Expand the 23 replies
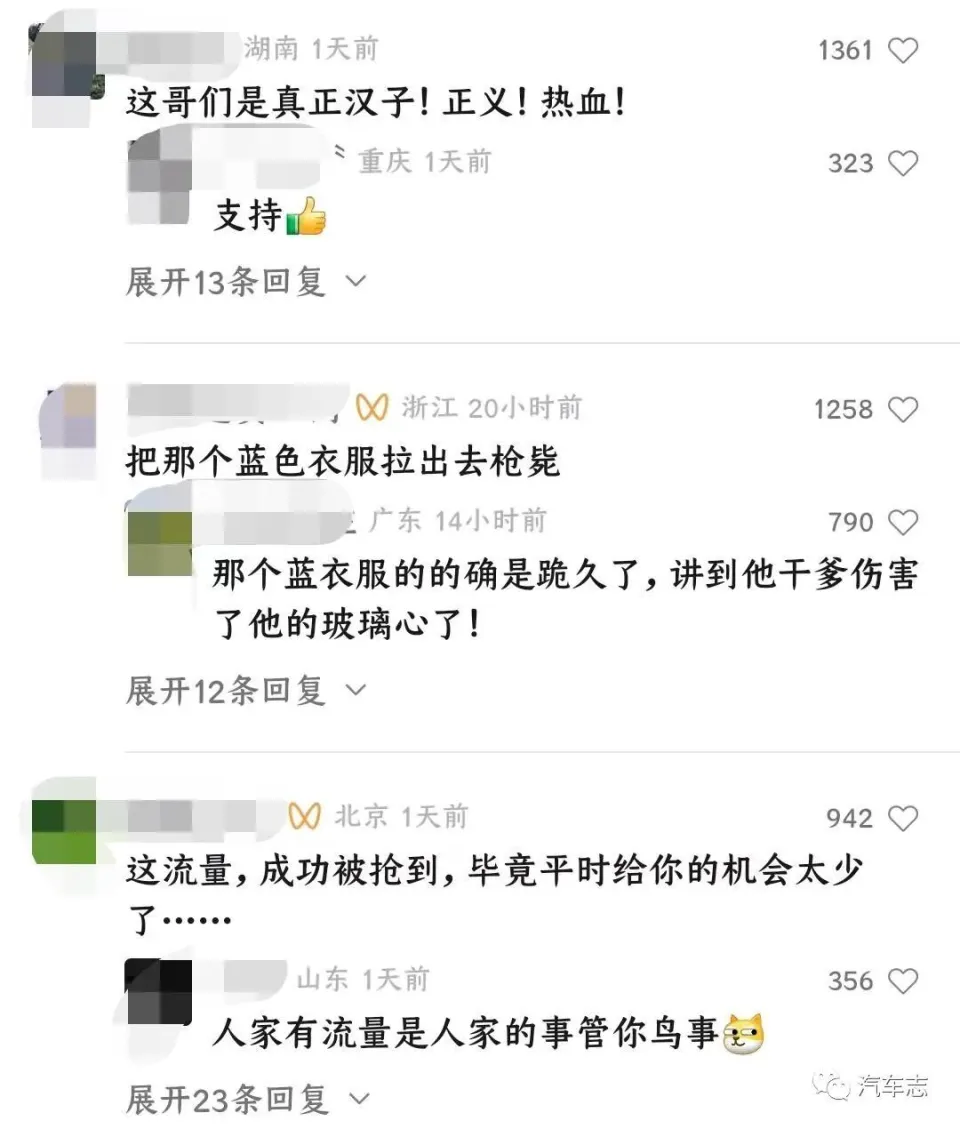This screenshot has height=1129, width=960. (247, 1100)
